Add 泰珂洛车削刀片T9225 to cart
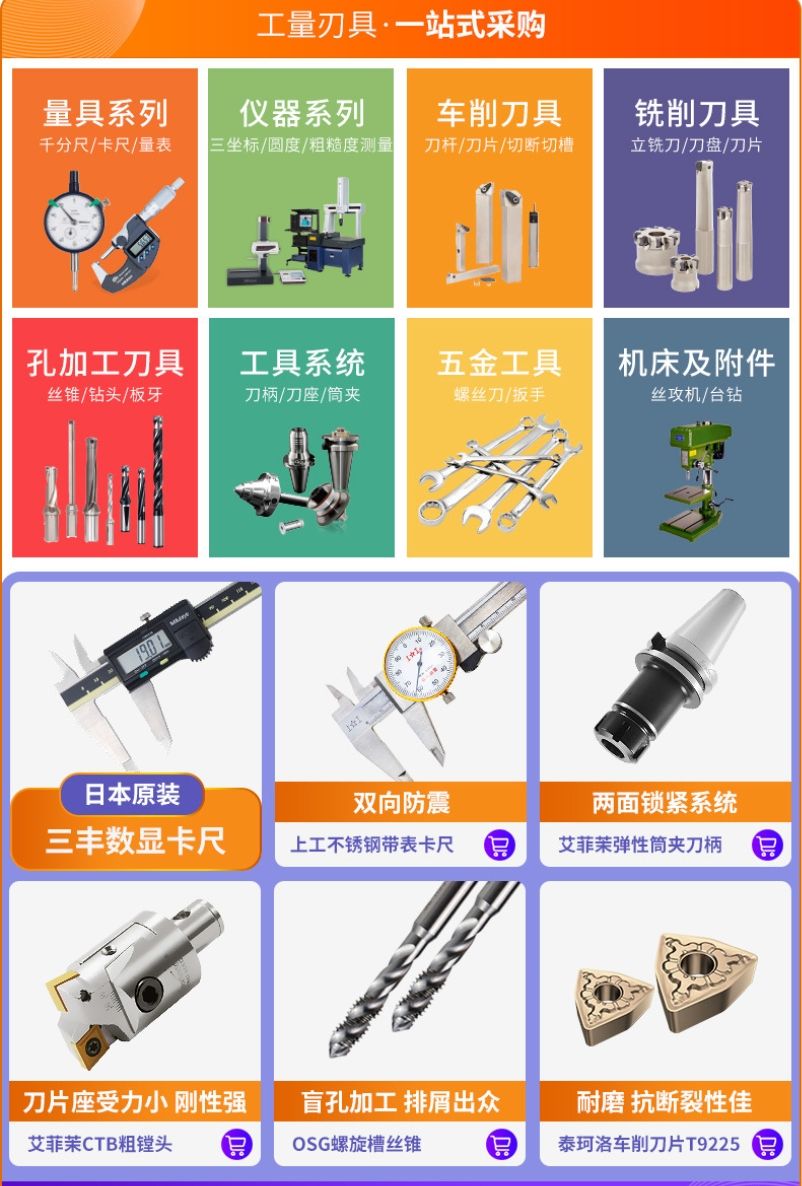This screenshot has height=1186, width=802. click(767, 1144)
